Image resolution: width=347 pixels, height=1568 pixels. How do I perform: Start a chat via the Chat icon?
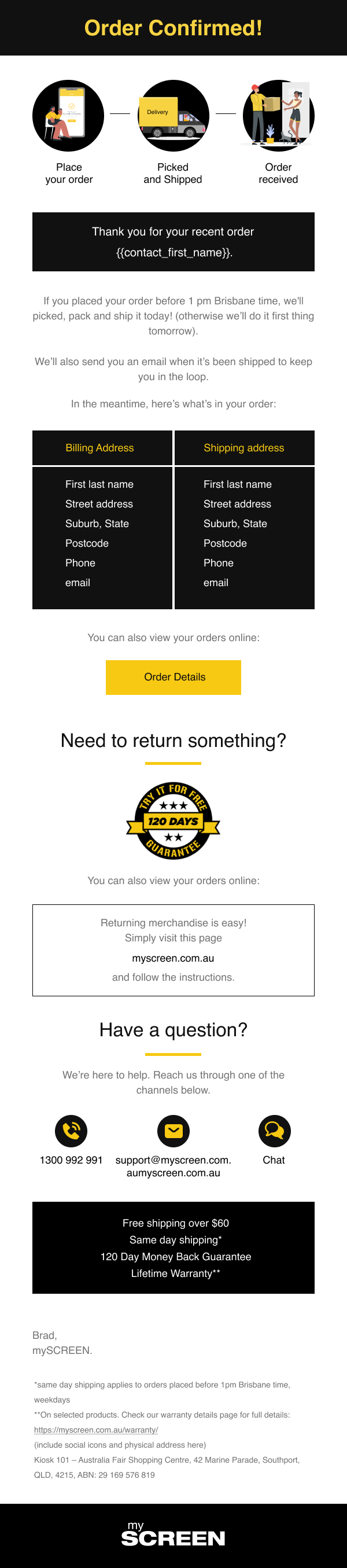(274, 1131)
